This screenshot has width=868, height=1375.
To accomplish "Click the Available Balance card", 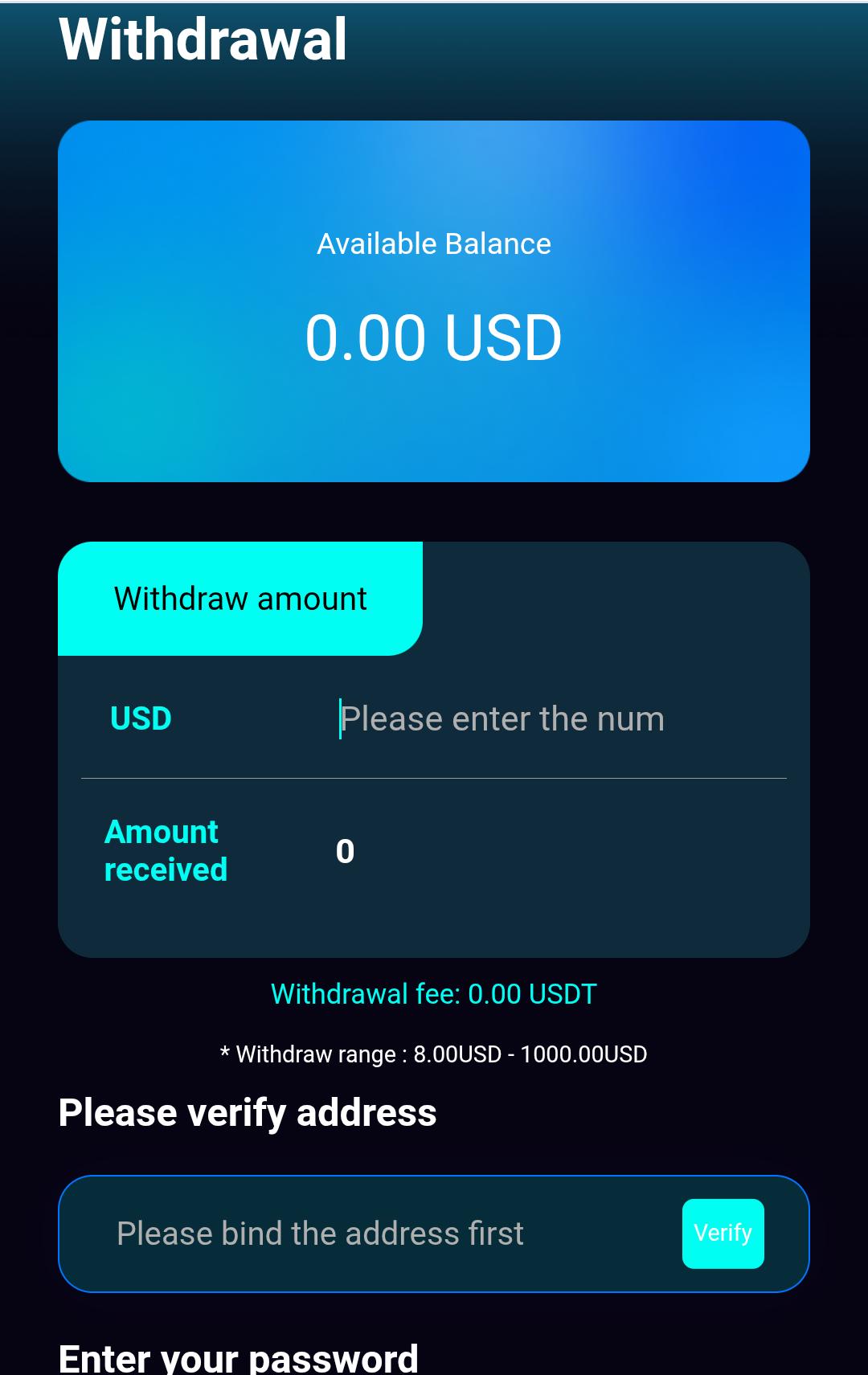I will click(x=434, y=301).
